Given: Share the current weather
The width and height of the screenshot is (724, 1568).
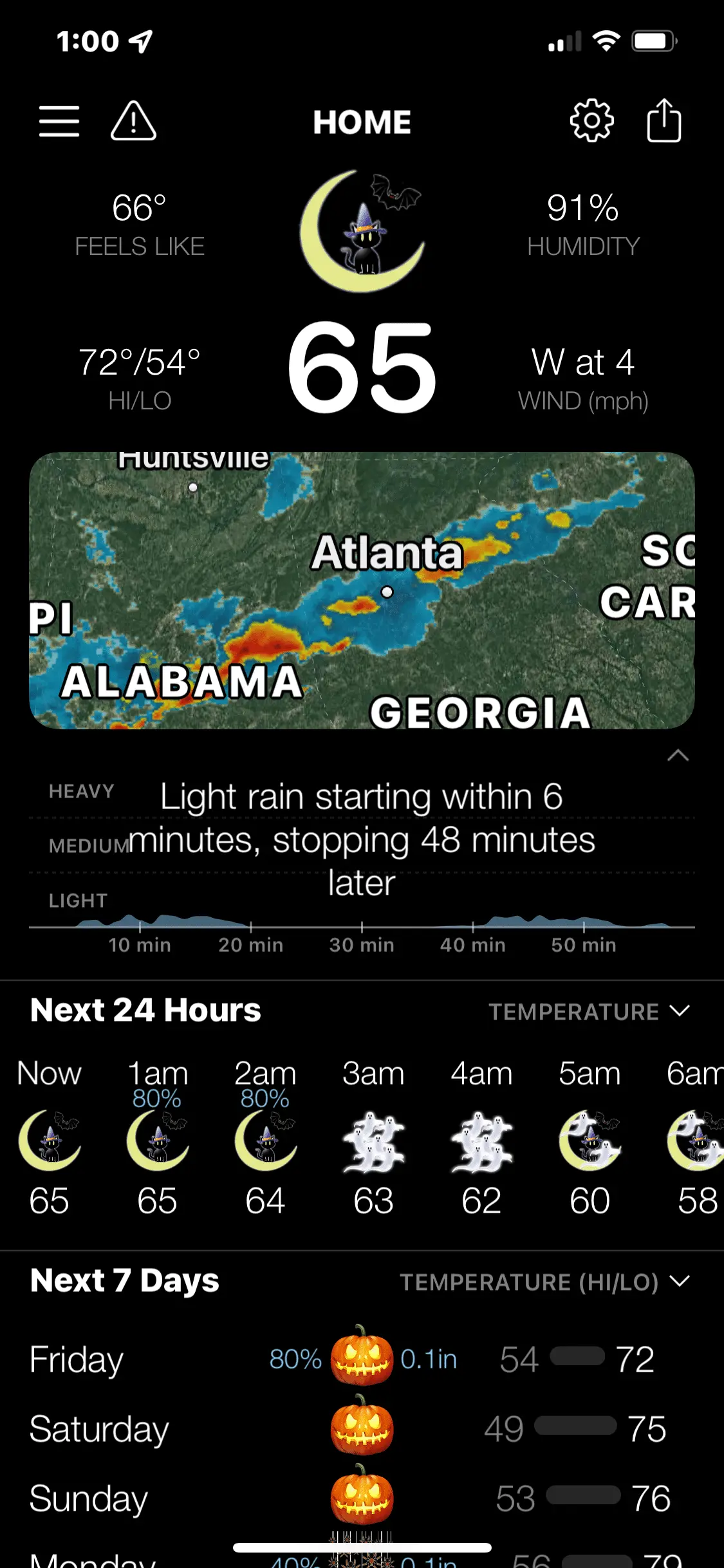Looking at the screenshot, I should (x=664, y=121).
